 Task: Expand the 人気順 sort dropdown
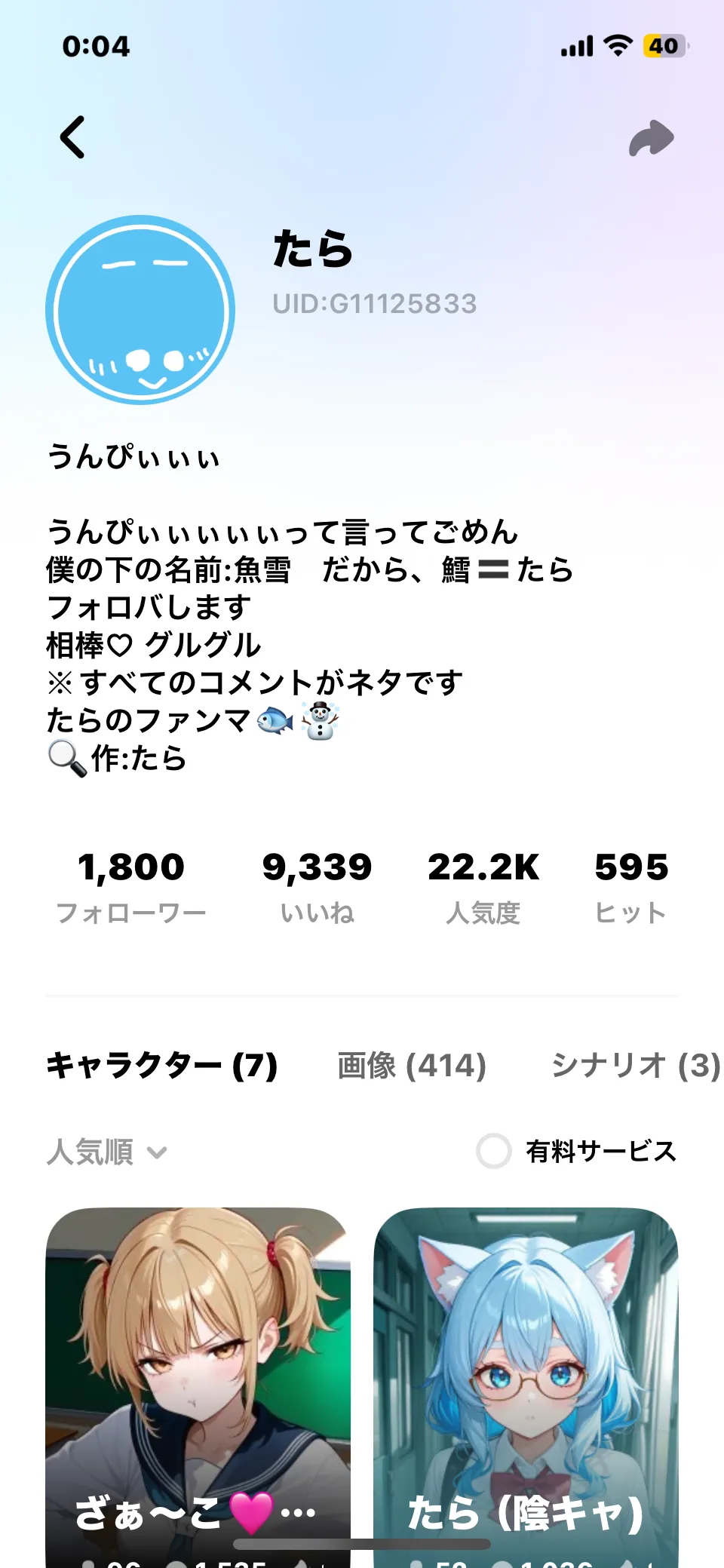pos(106,1152)
